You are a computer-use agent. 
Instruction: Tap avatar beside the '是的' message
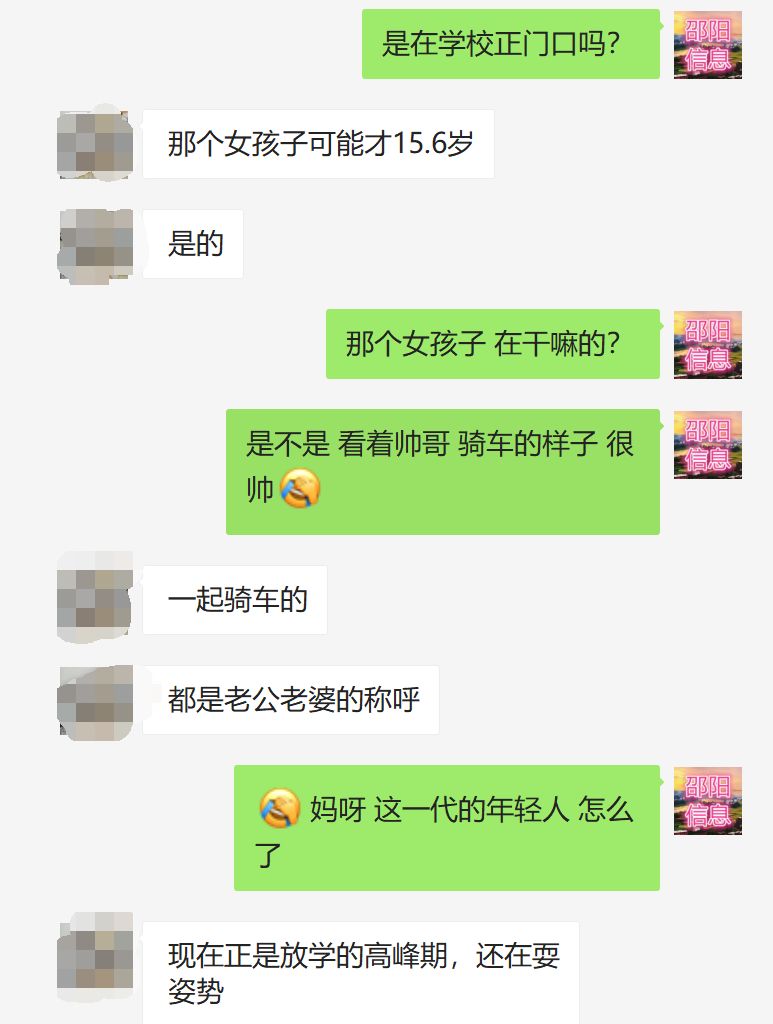[x=95, y=244]
